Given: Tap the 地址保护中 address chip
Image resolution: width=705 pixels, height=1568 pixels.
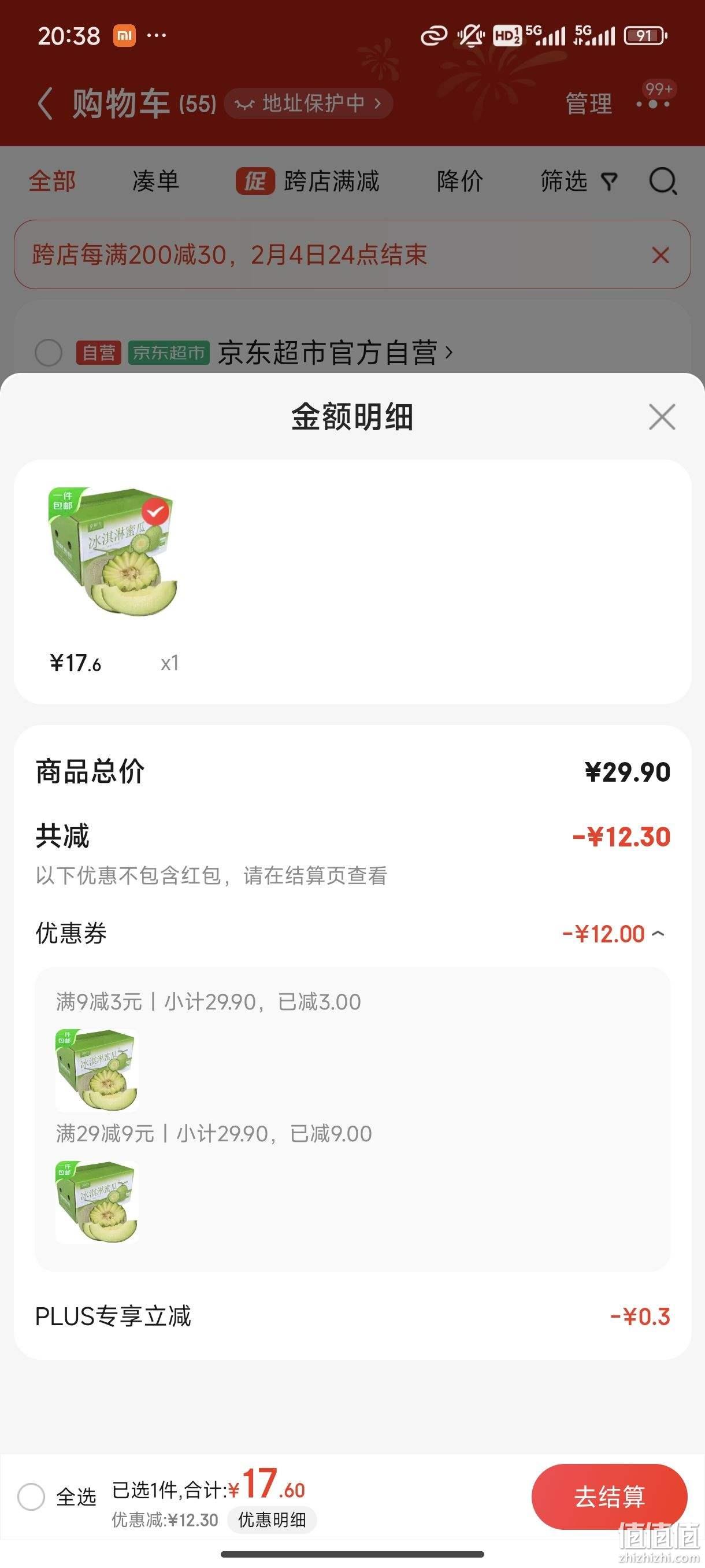Looking at the screenshot, I should pyautogui.click(x=309, y=103).
